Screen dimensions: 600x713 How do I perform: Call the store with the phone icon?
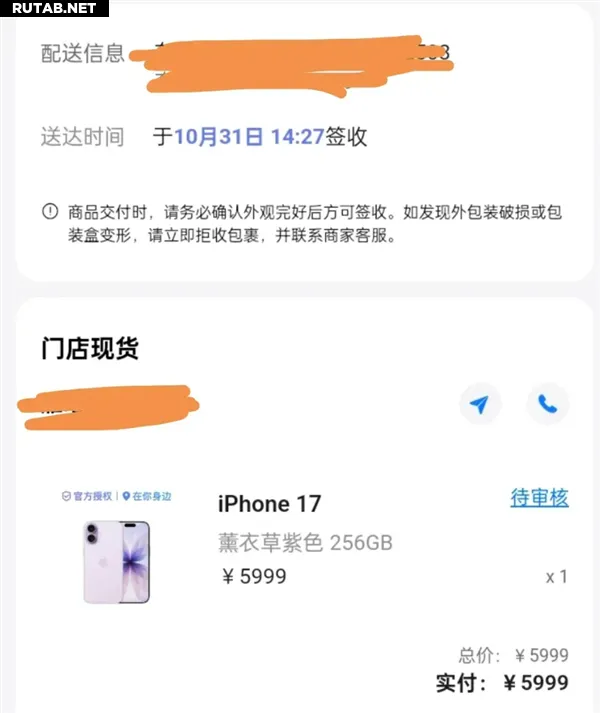click(547, 404)
